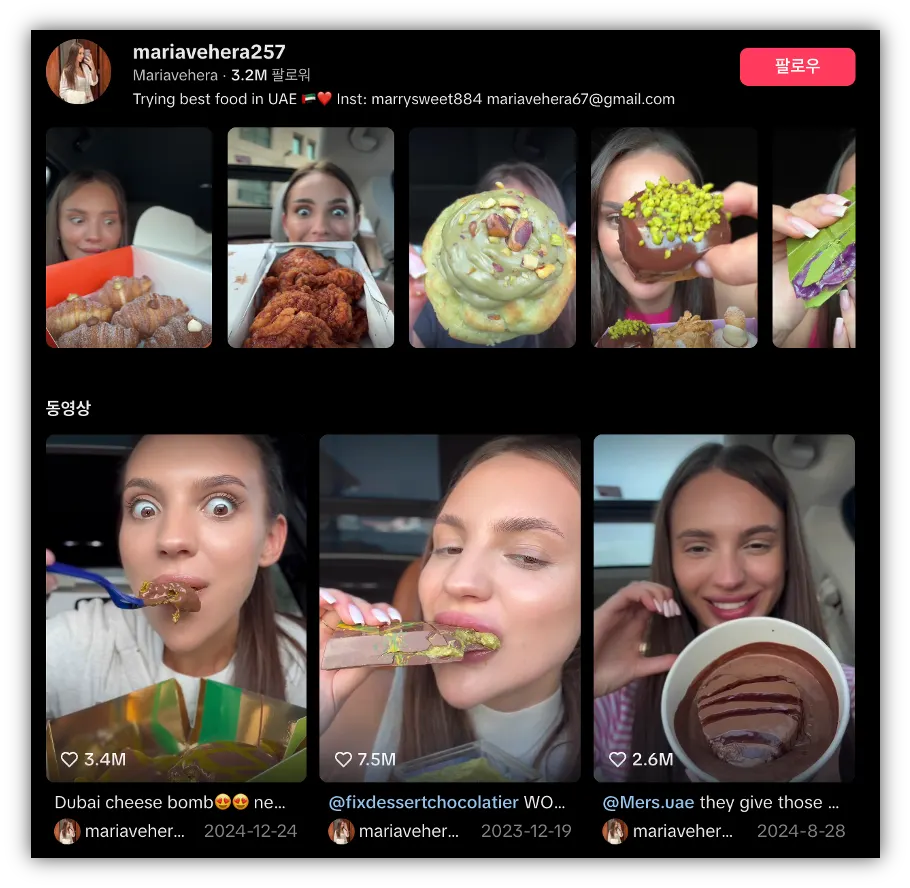Open author name under the 2023-12-19 video
The height and width of the screenshot is (888, 910).
pyautogui.click(x=408, y=831)
